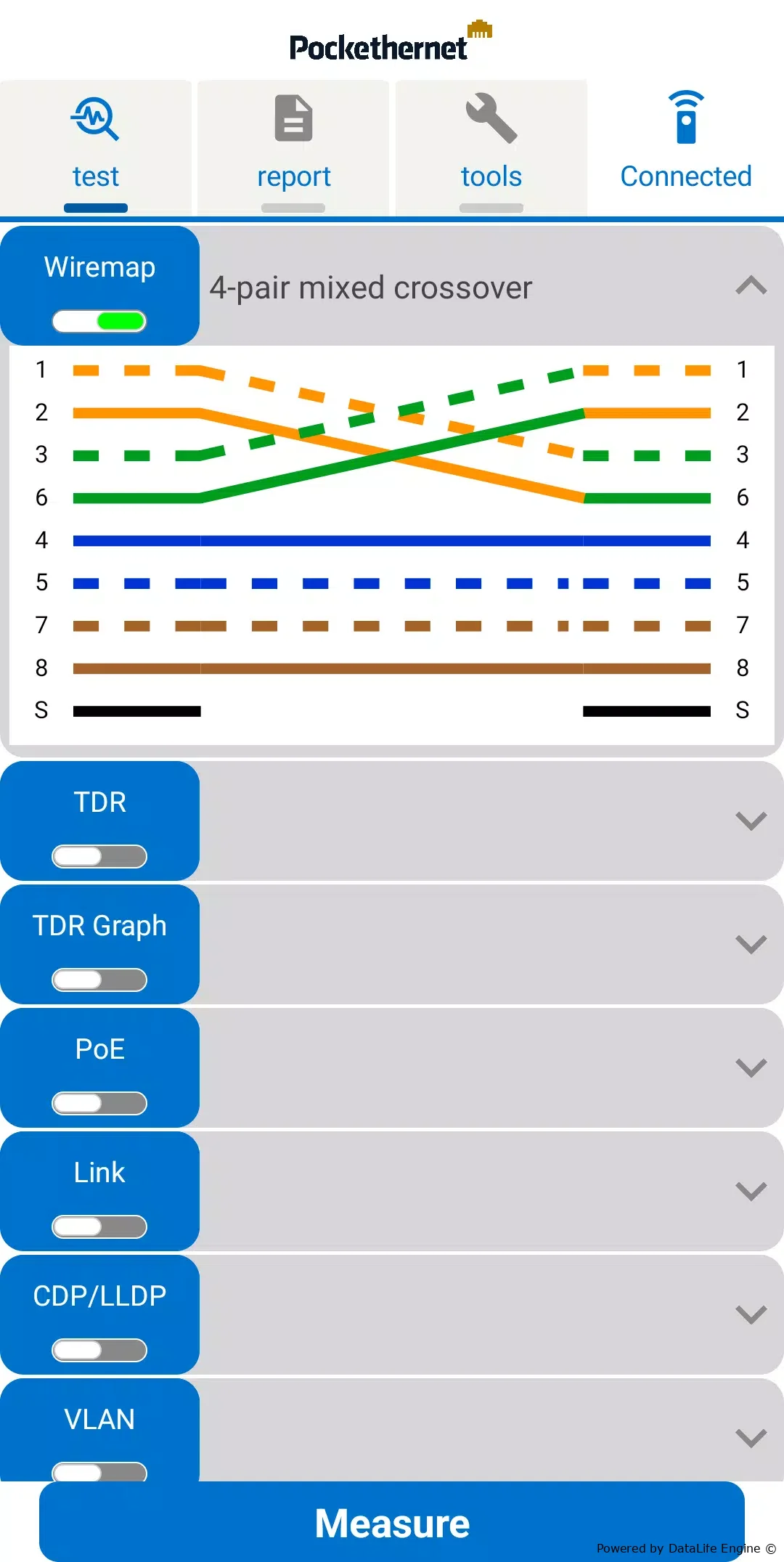Expand the TDR section
The width and height of the screenshot is (784, 1562).
pos(751,821)
